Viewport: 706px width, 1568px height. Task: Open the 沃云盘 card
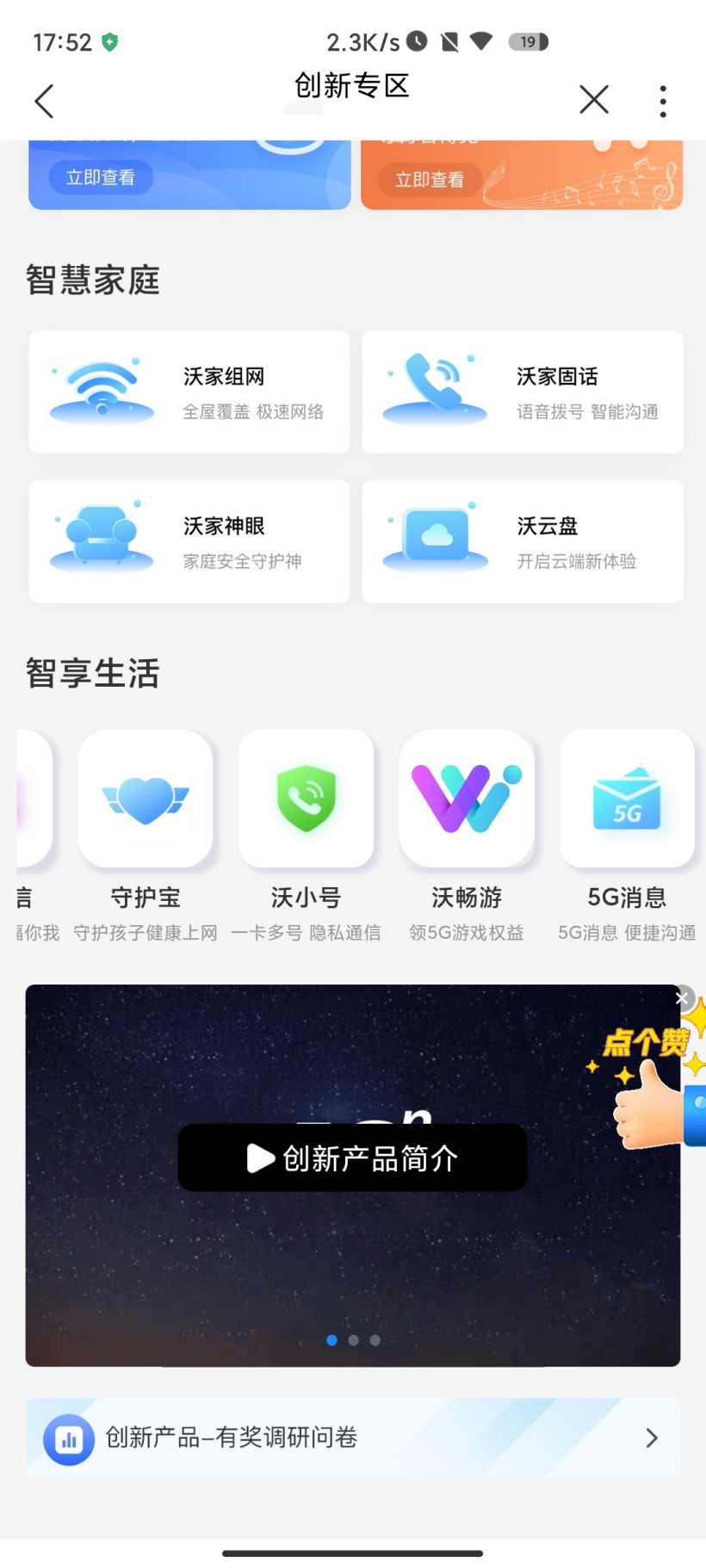tap(523, 542)
